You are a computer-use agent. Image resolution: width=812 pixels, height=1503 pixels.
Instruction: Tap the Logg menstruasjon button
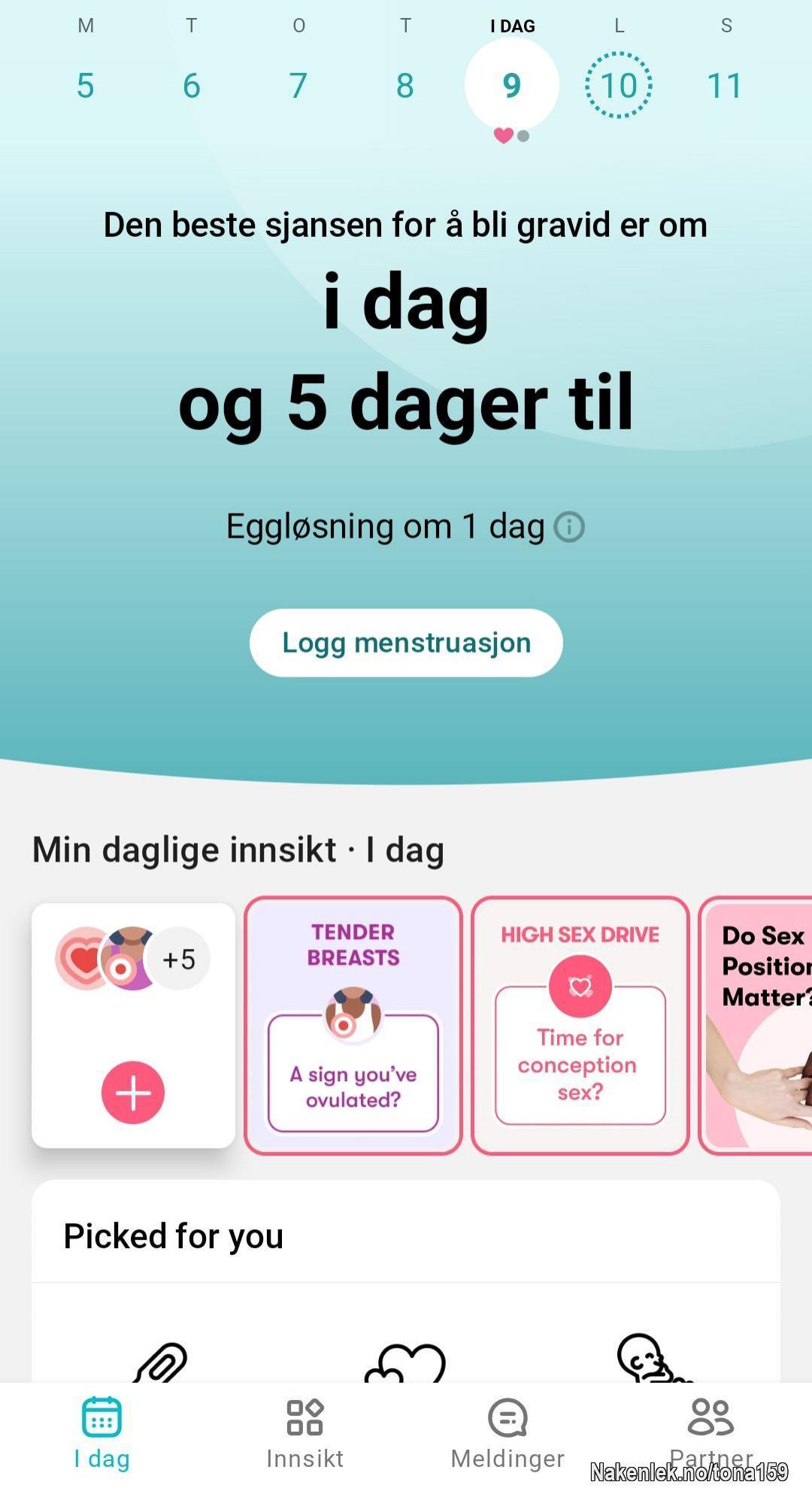tap(406, 643)
